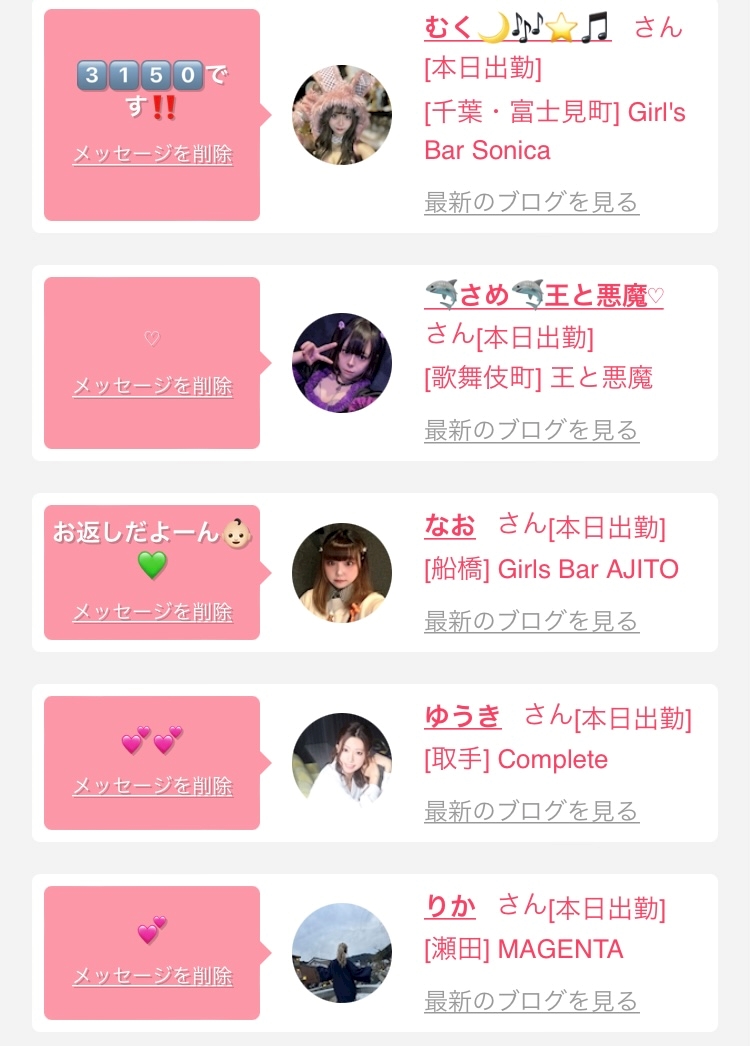
Task: Open なお's profile name link
Action: (x=450, y=526)
